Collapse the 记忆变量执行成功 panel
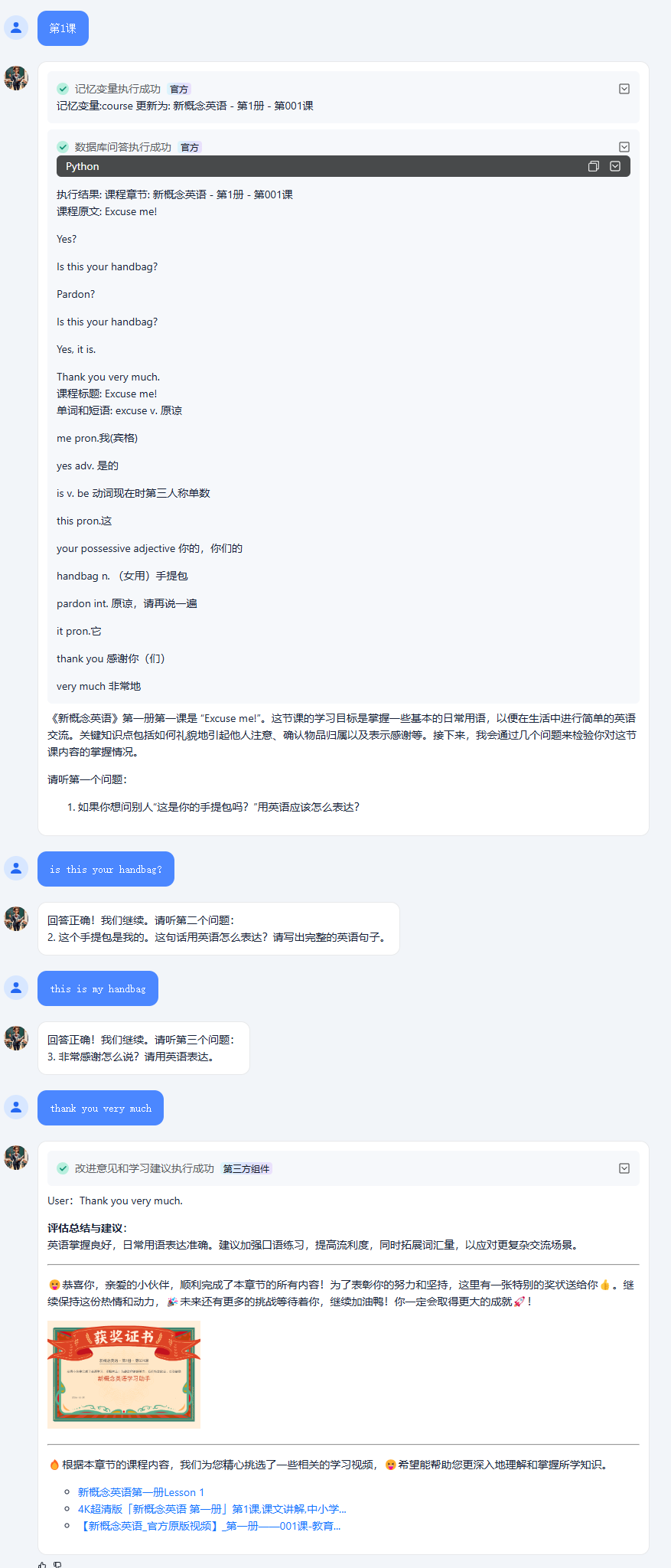This screenshot has height=1568, width=671. pos(624,89)
